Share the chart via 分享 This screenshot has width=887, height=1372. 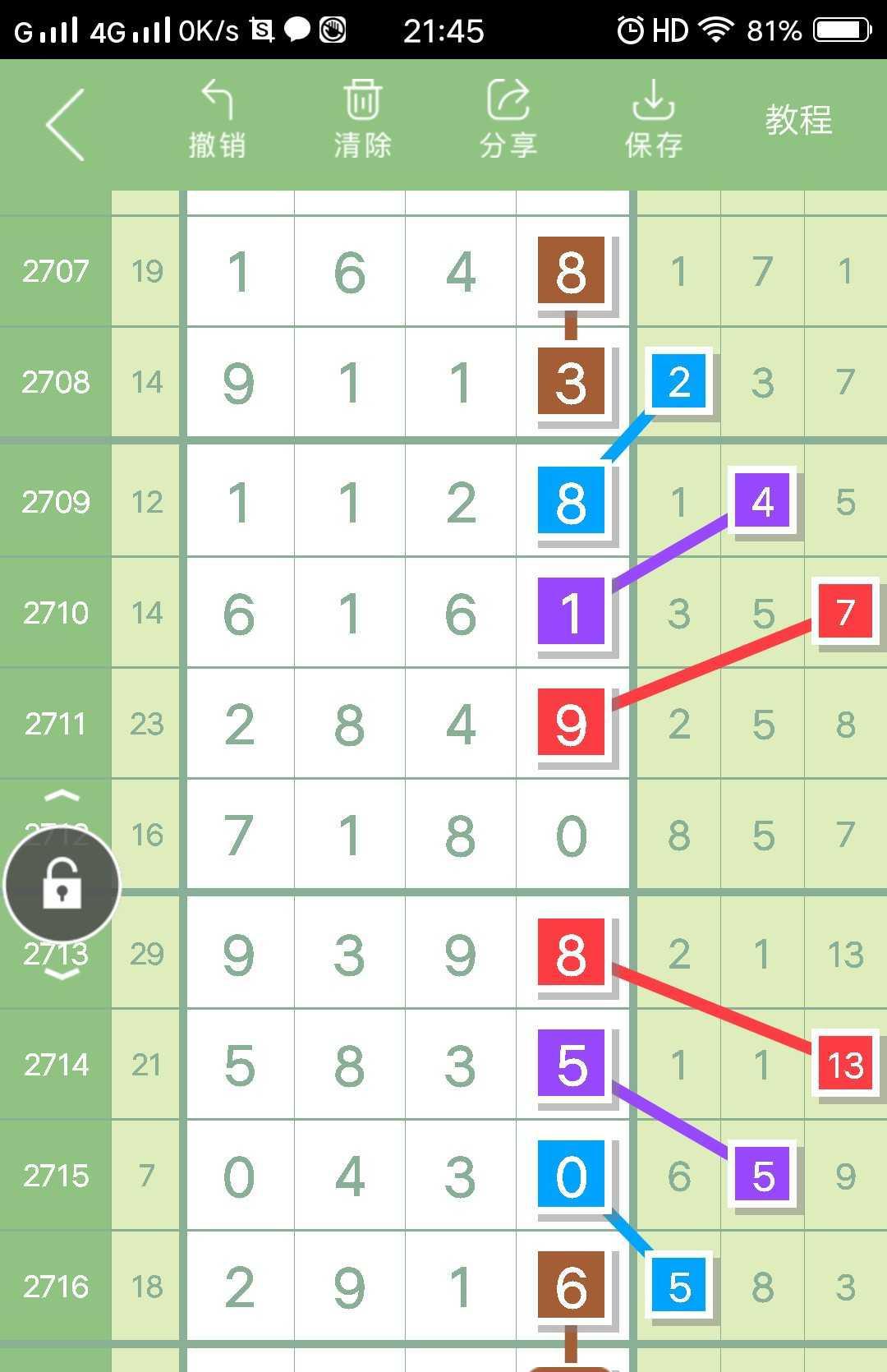pyautogui.click(x=508, y=120)
